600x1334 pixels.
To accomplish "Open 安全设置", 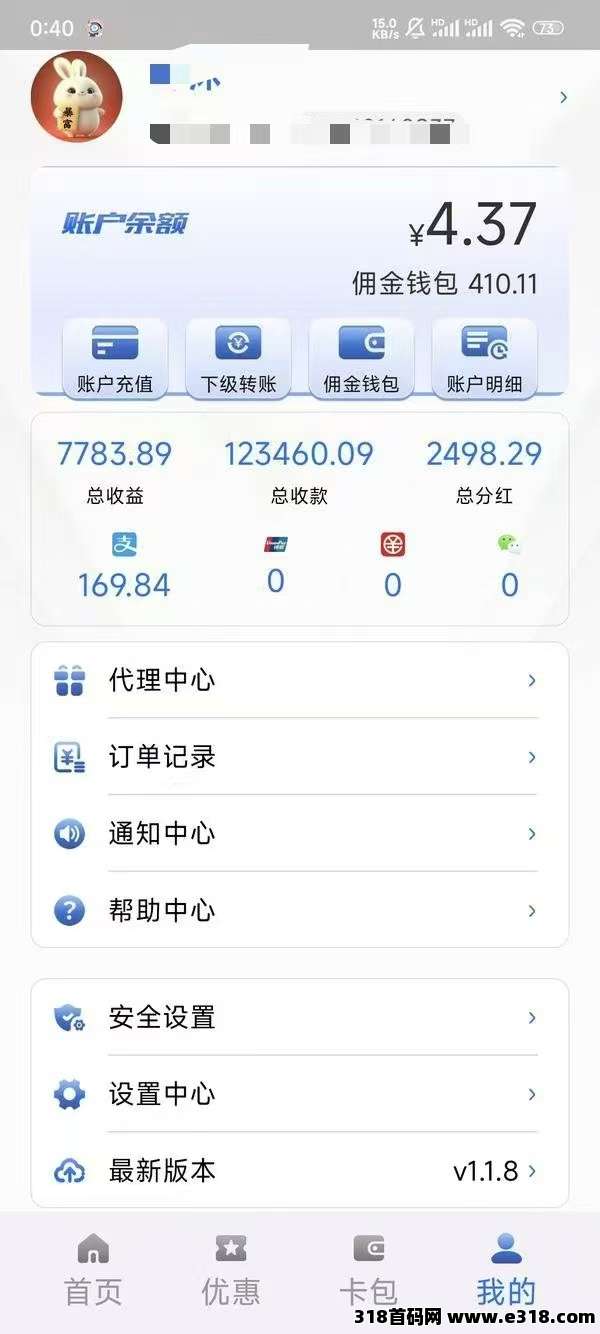I will point(300,1018).
